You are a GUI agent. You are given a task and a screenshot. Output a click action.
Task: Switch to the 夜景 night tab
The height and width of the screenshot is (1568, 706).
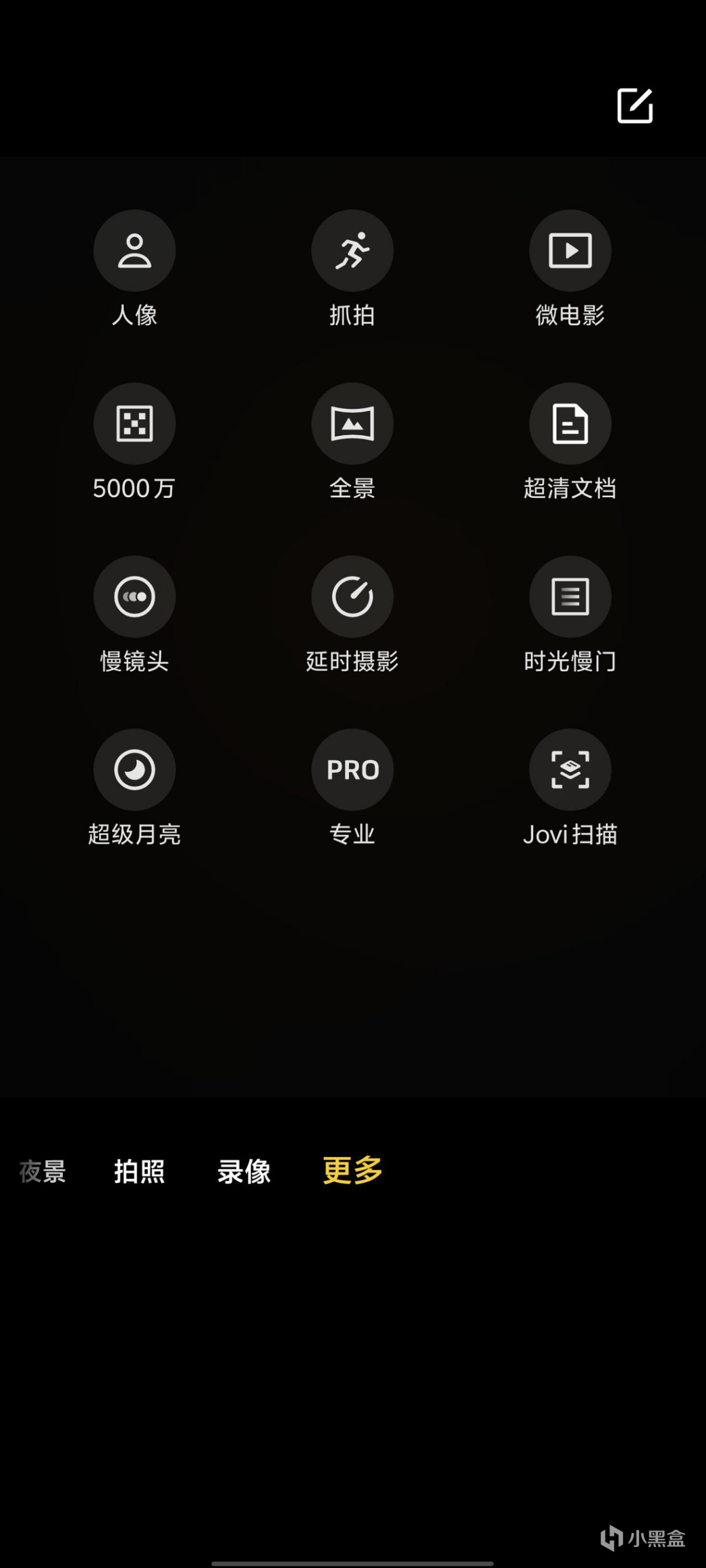(x=43, y=1171)
